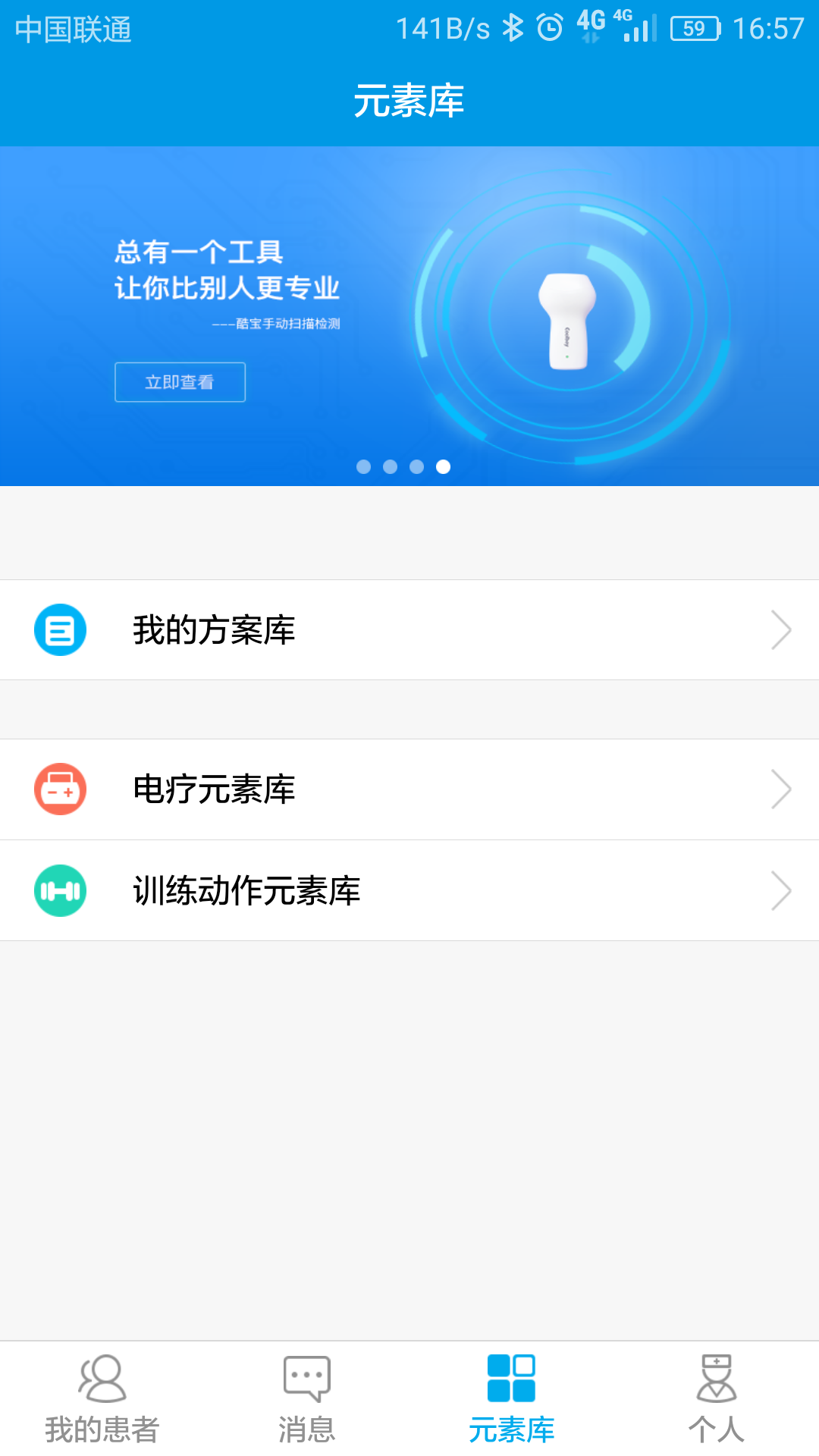
Task: Select the fourth carousel indicator dot
Action: [x=443, y=467]
